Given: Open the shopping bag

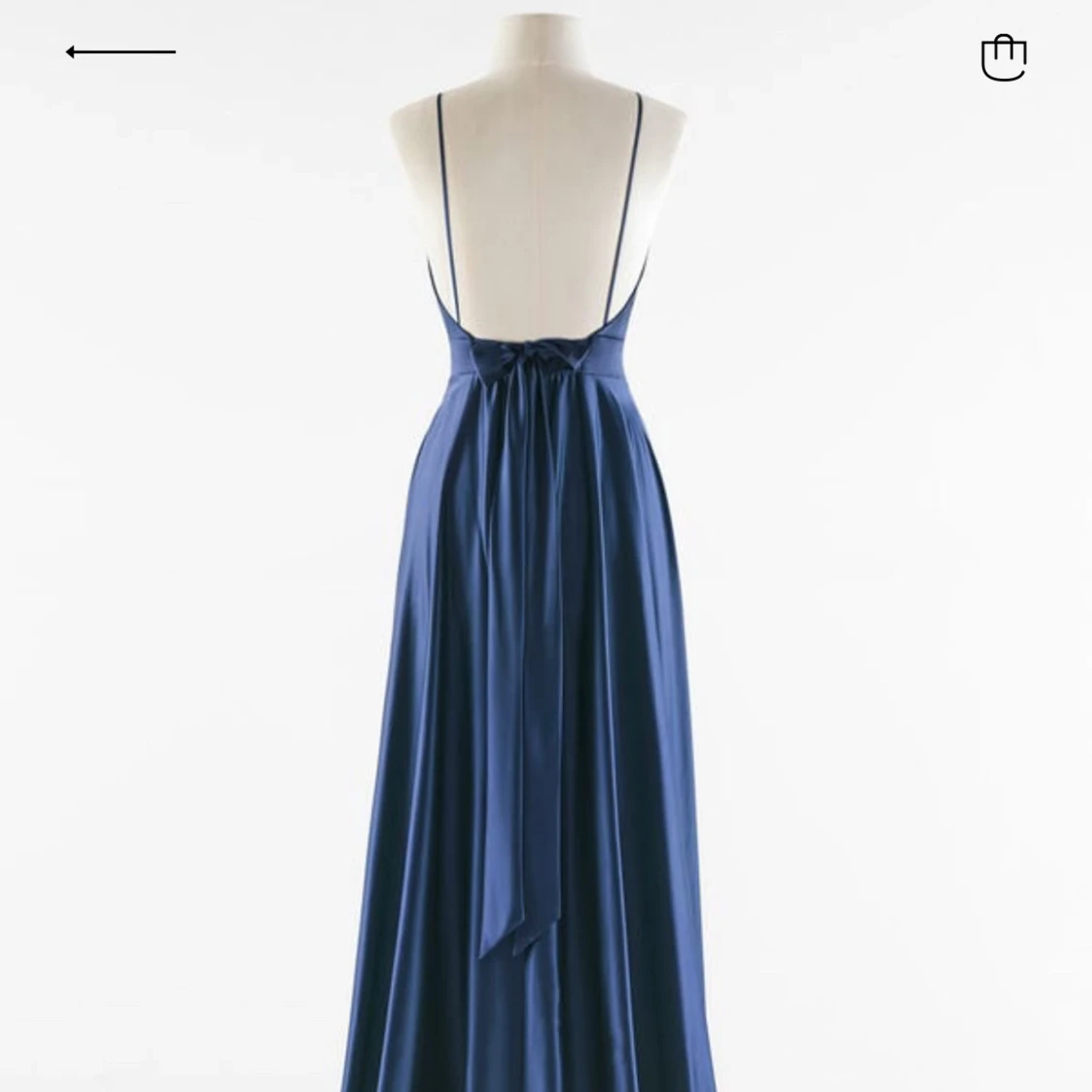Looking at the screenshot, I should click(1003, 57).
